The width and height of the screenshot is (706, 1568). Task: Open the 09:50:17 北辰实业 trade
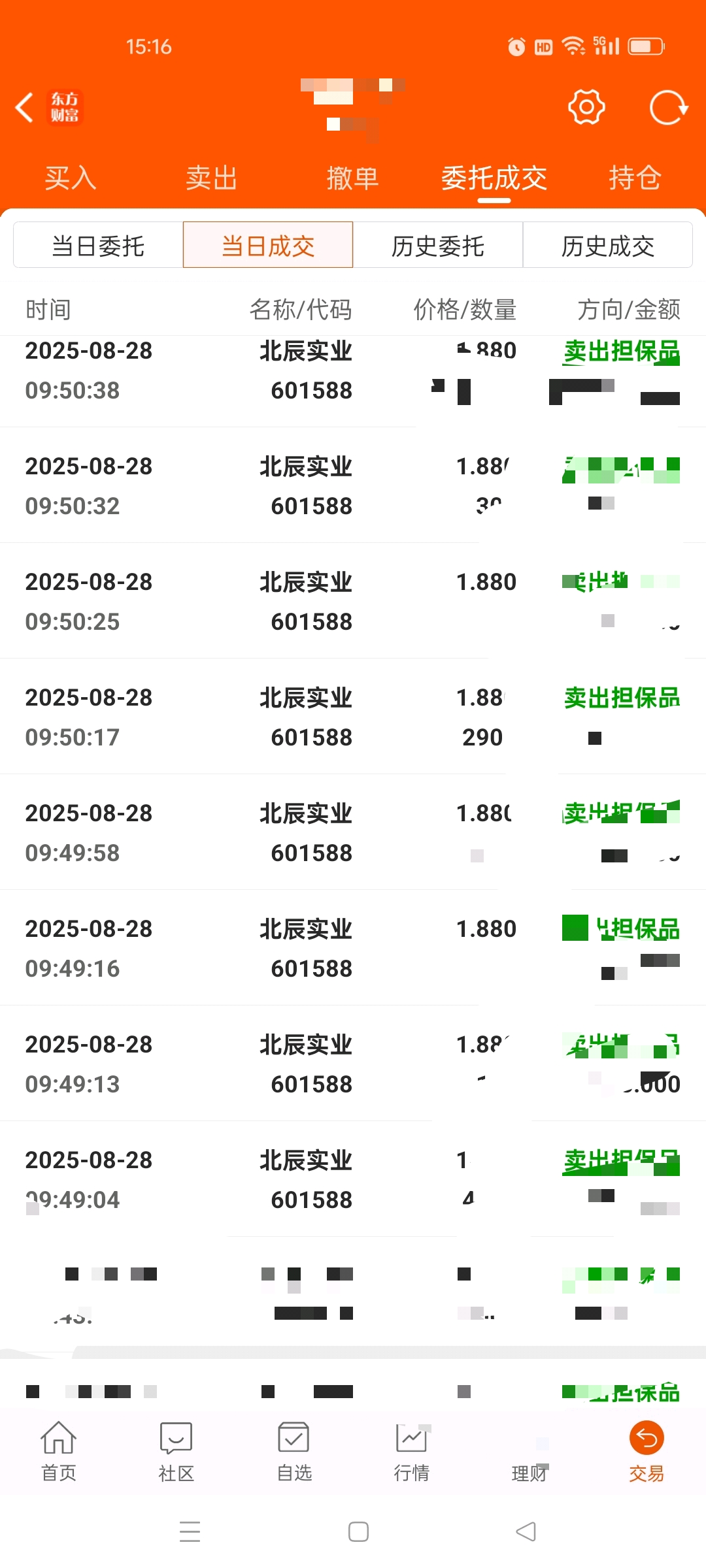point(353,717)
